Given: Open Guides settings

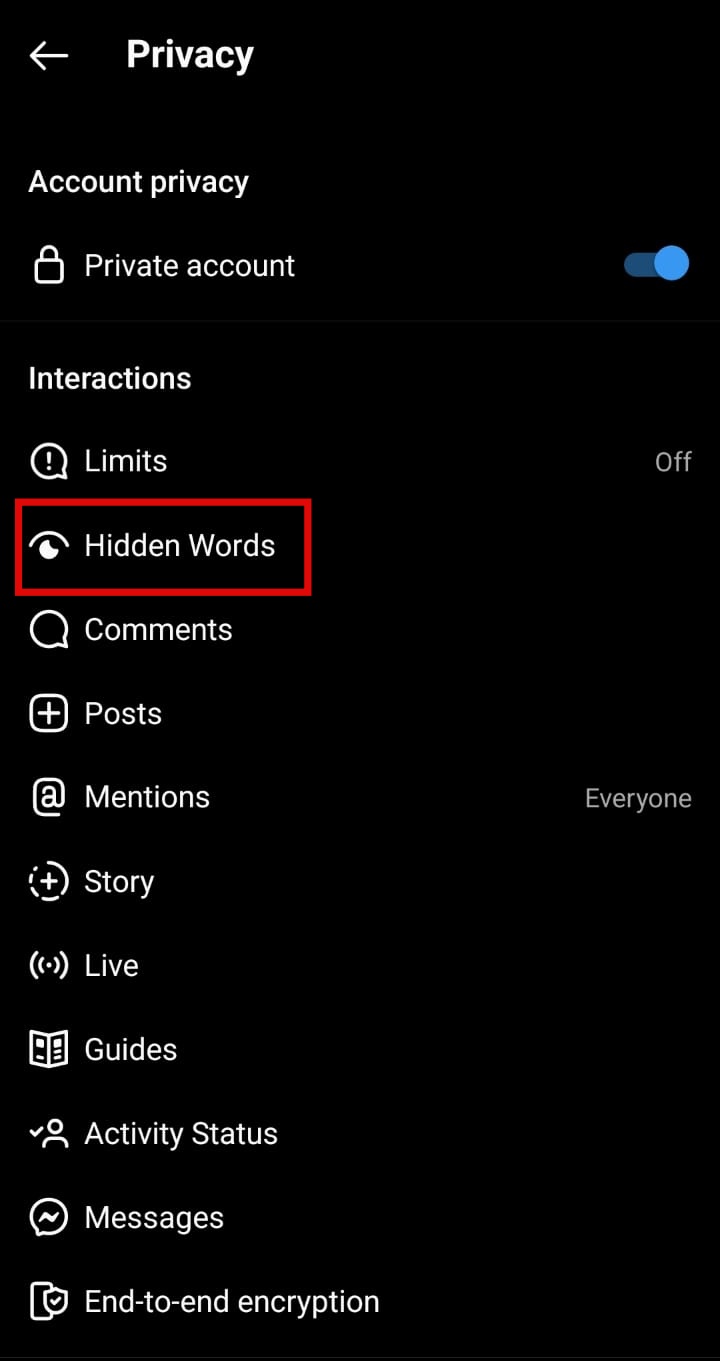Looking at the screenshot, I should (x=130, y=1050).
